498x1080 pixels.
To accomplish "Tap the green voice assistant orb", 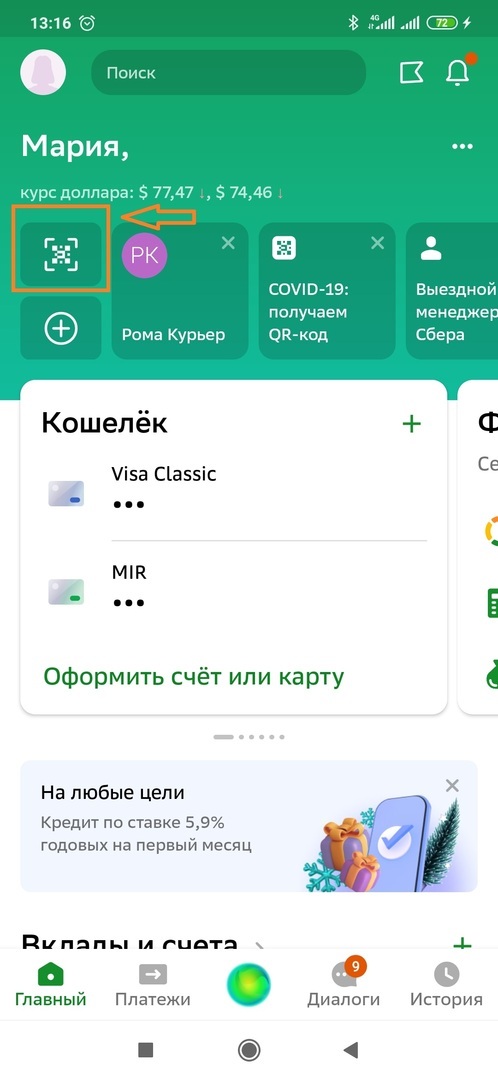I will (x=249, y=985).
